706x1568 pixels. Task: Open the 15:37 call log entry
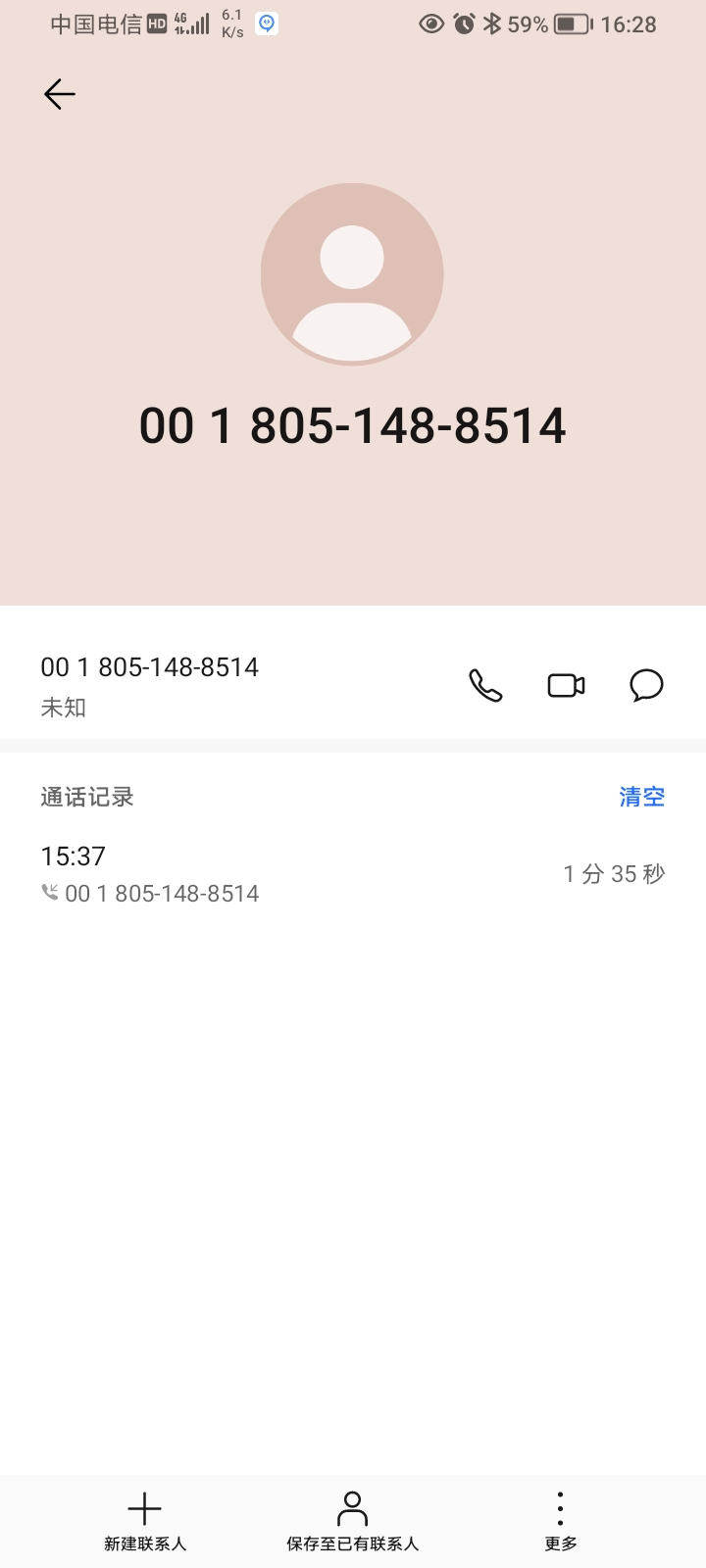[x=294, y=874]
